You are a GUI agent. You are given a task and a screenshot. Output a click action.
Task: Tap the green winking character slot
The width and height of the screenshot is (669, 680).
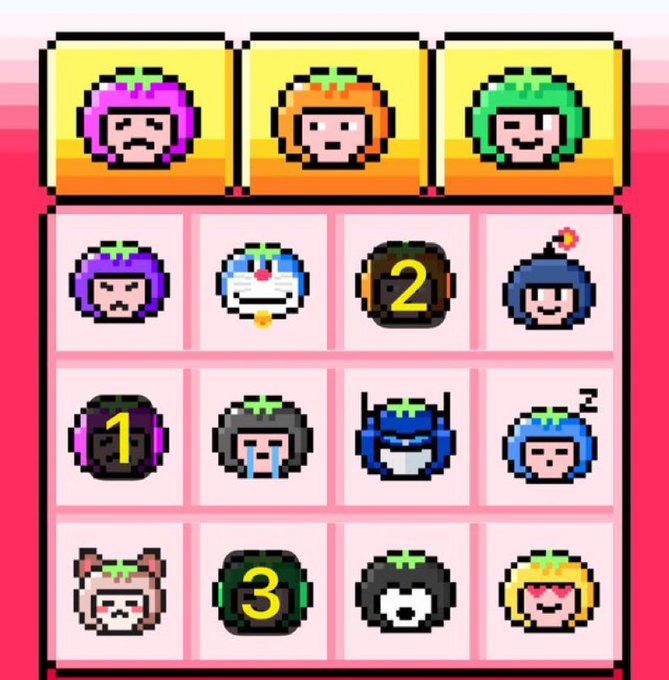pos(528,118)
